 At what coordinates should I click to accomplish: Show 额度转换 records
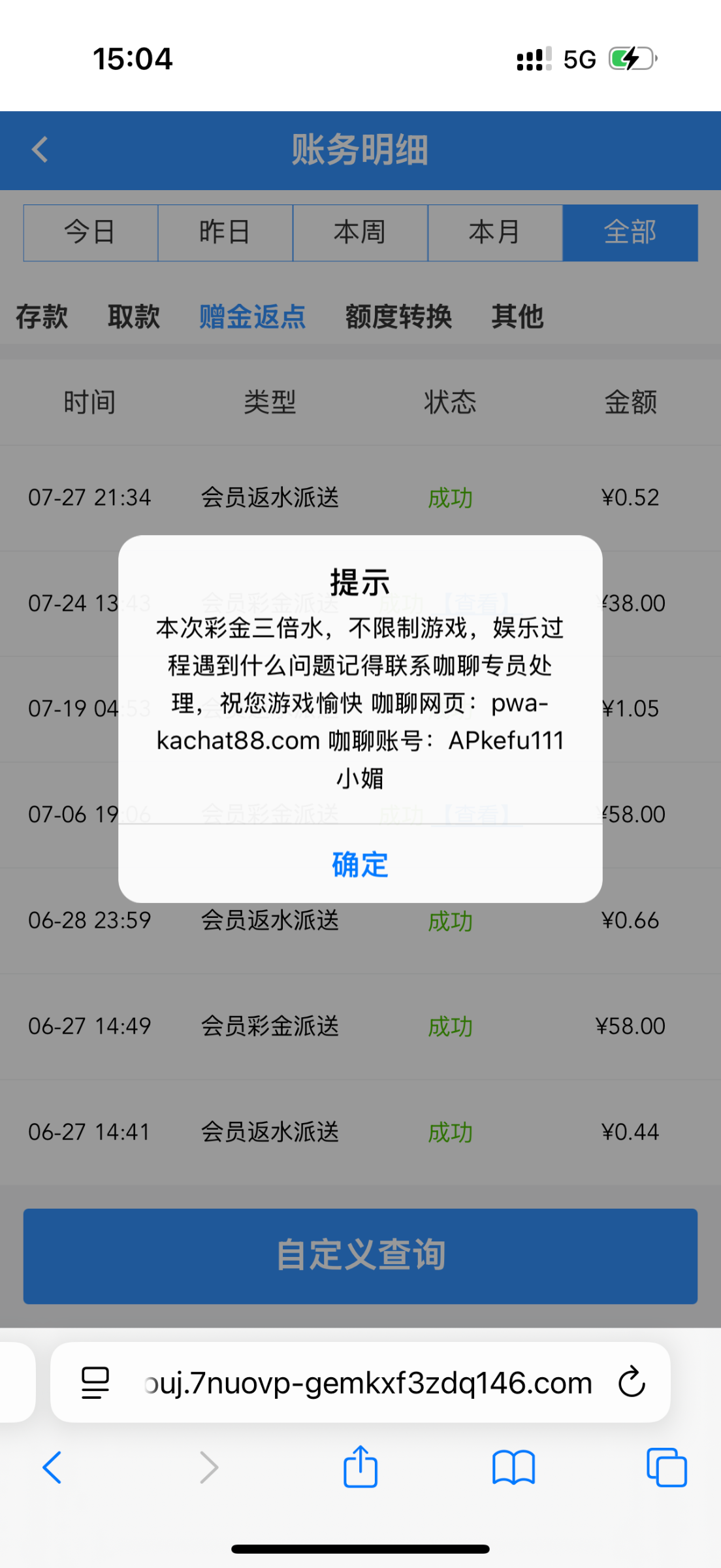[398, 317]
